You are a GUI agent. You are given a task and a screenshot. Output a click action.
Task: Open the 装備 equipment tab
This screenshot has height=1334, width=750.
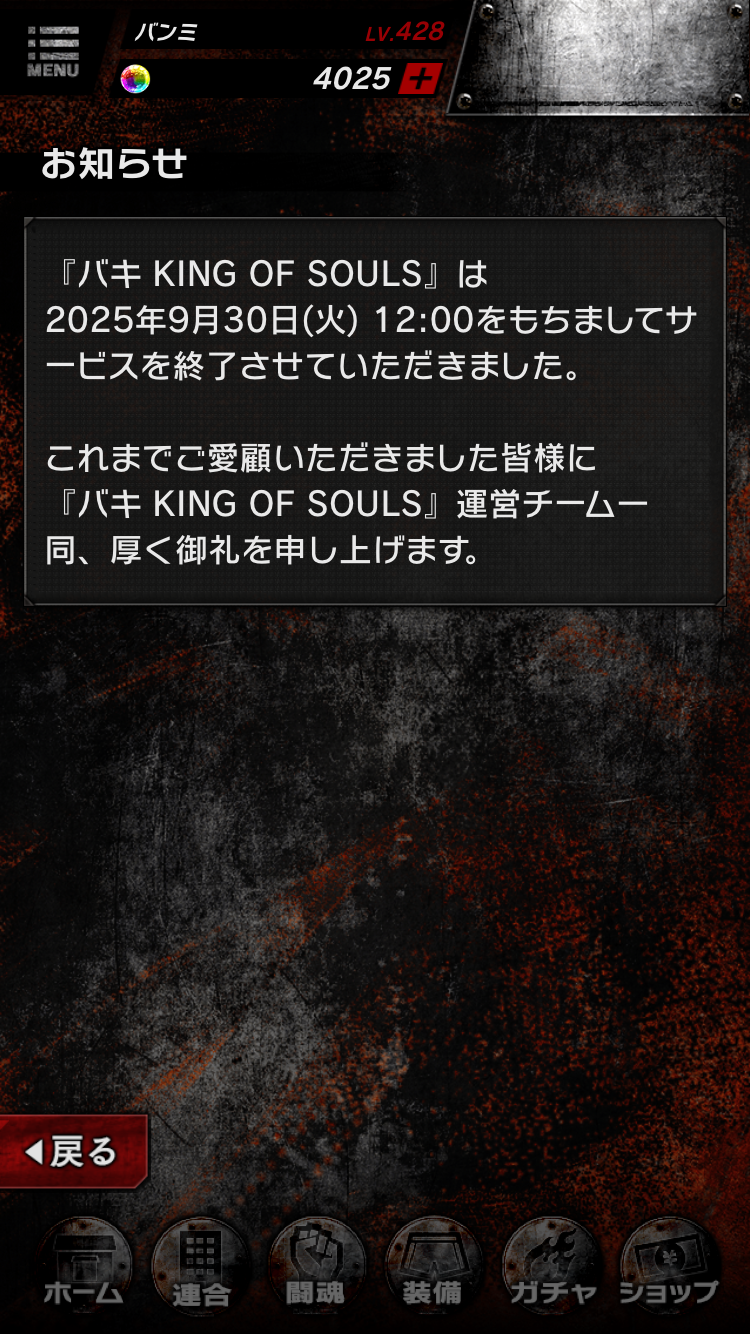(x=434, y=1267)
